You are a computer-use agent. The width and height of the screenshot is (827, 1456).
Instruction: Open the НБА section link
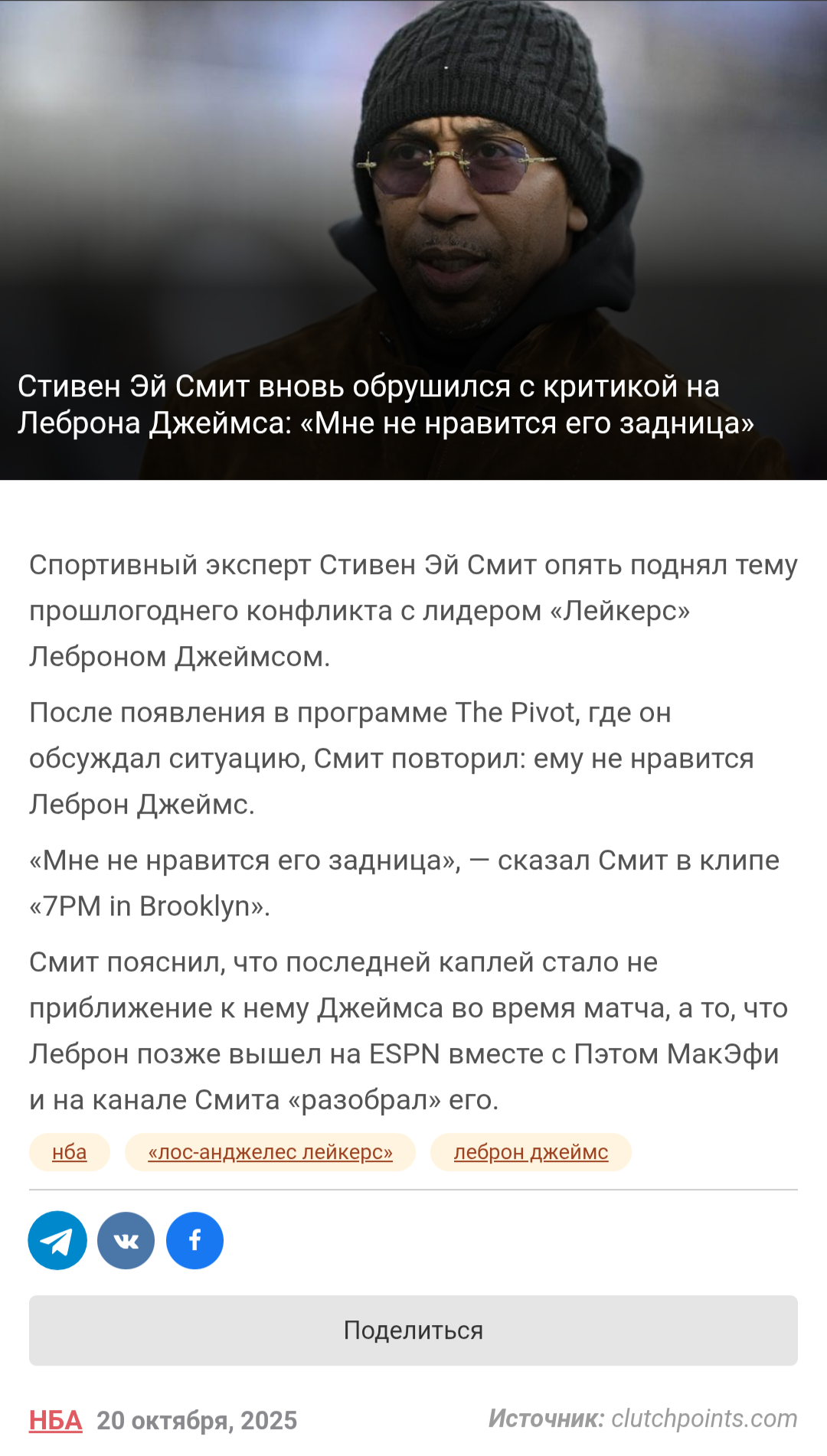[x=55, y=1420]
